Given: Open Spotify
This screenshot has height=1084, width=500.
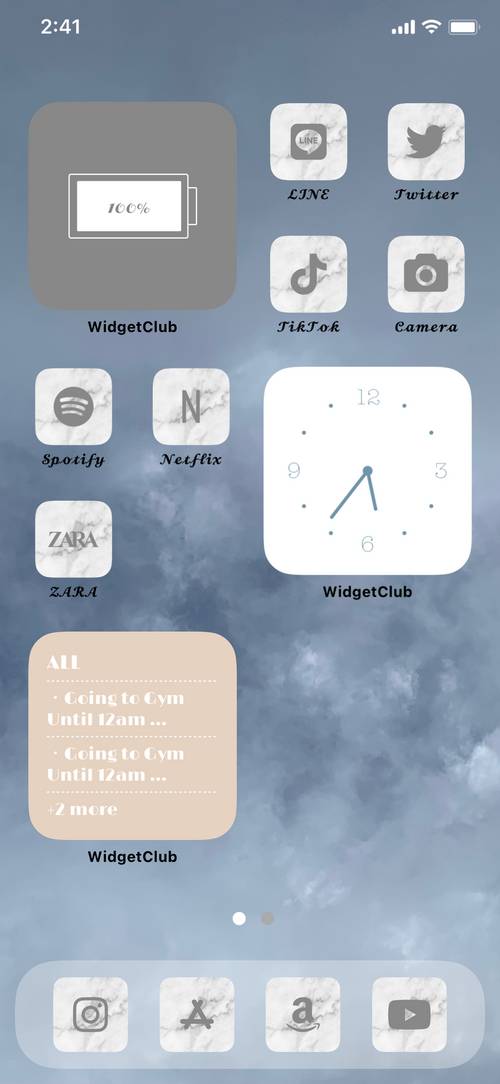Looking at the screenshot, I should click(x=73, y=406).
